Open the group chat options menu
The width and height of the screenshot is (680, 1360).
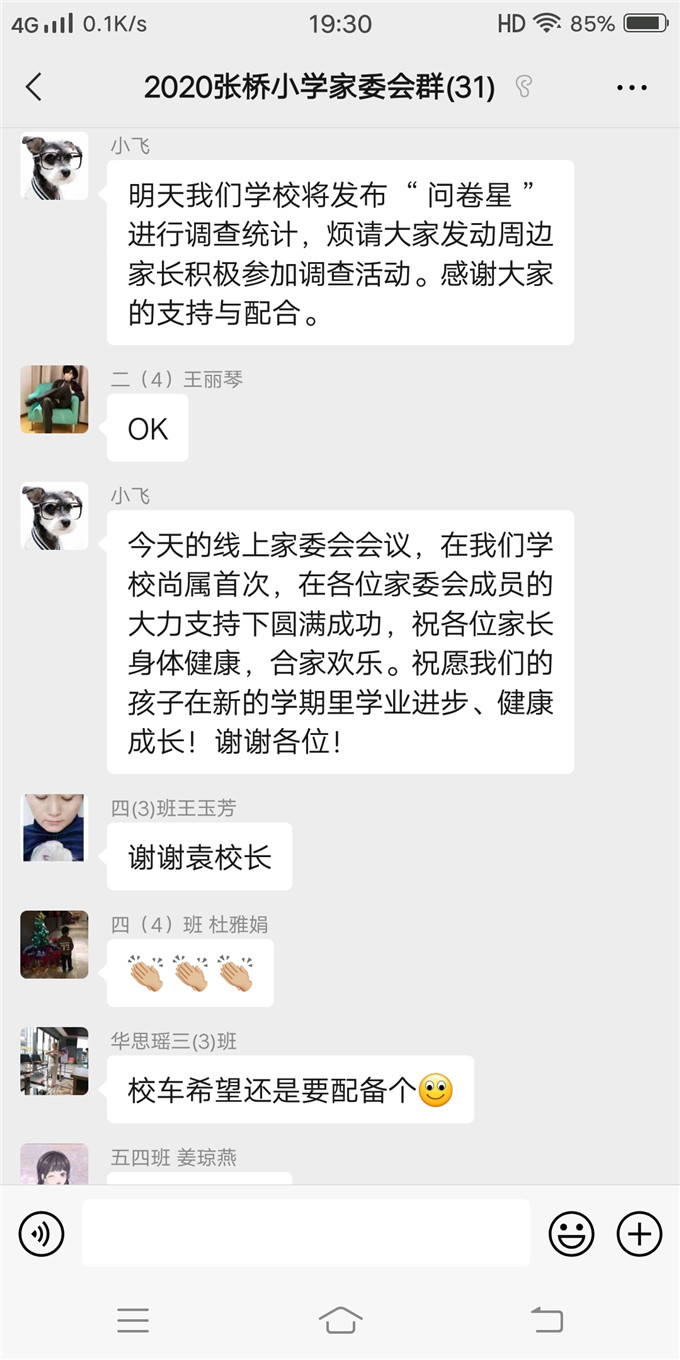[x=631, y=88]
